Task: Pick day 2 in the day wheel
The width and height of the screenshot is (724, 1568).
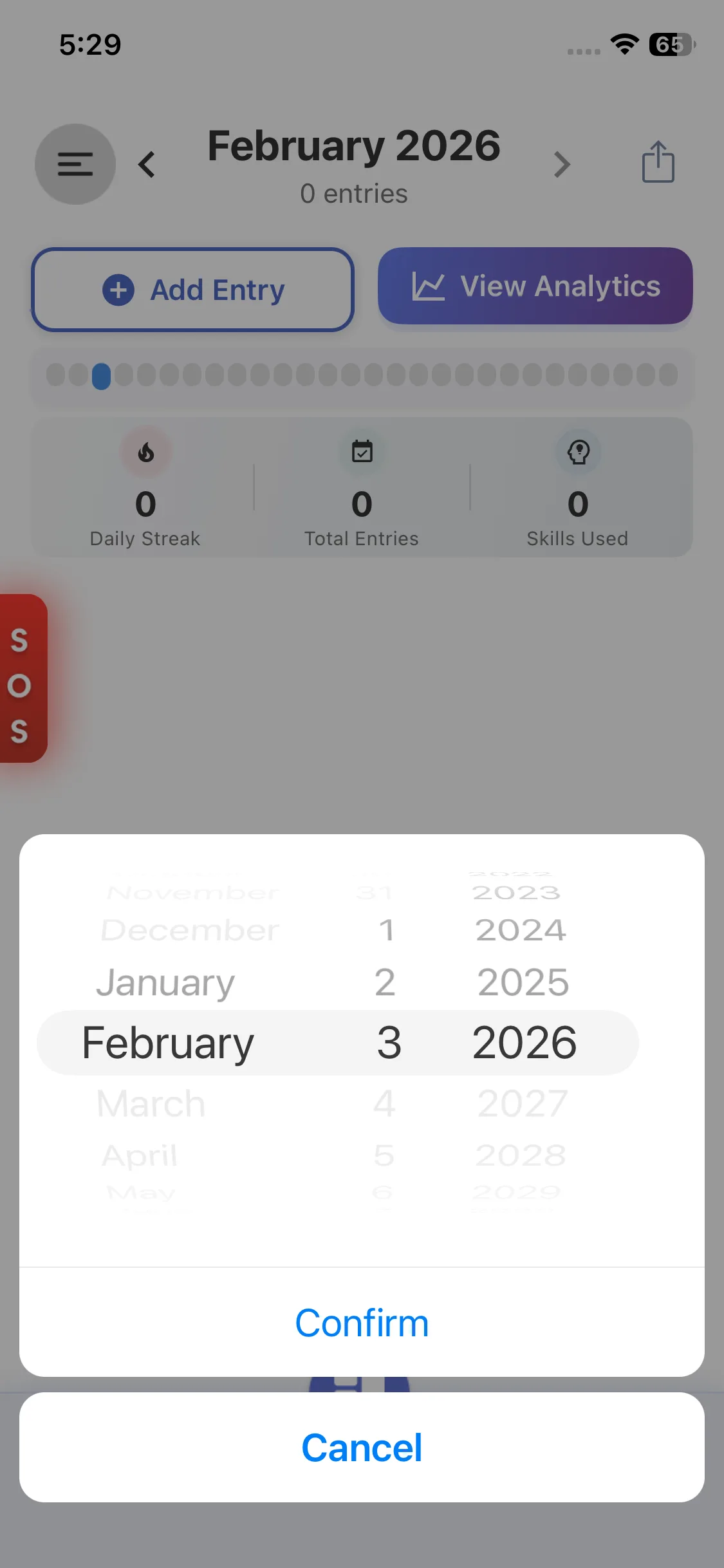Action: click(385, 983)
